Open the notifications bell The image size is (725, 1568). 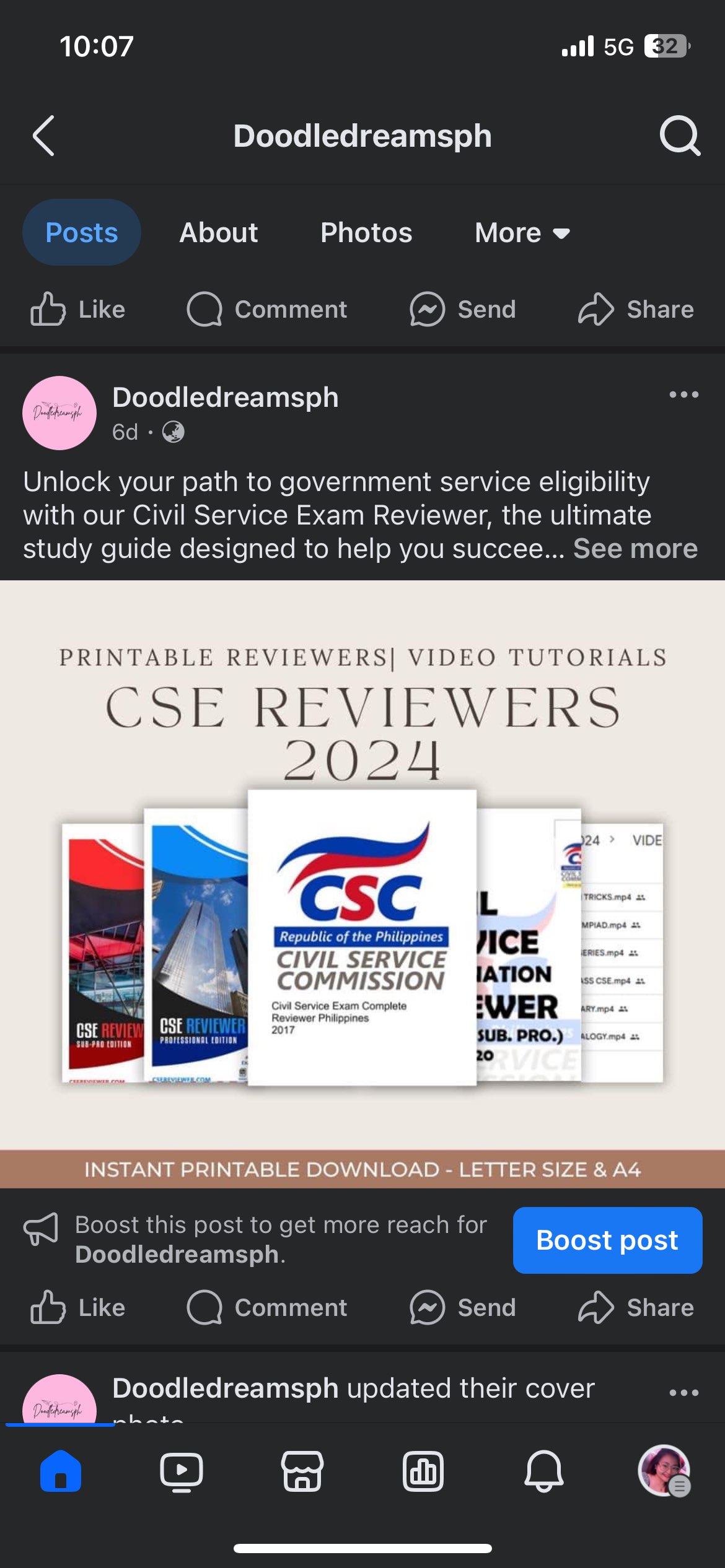pyautogui.click(x=543, y=1471)
